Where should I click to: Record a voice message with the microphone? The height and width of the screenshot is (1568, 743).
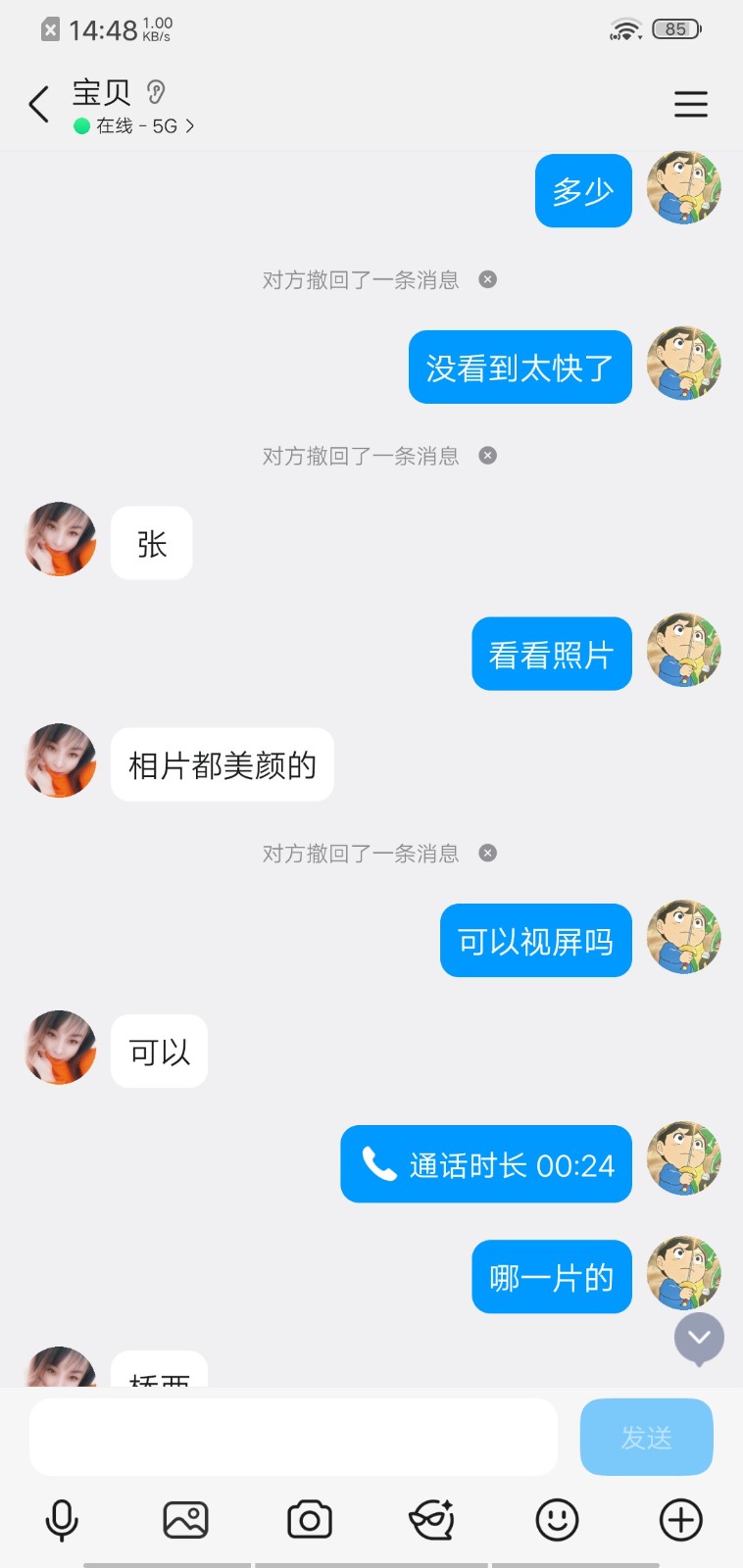[62, 1520]
